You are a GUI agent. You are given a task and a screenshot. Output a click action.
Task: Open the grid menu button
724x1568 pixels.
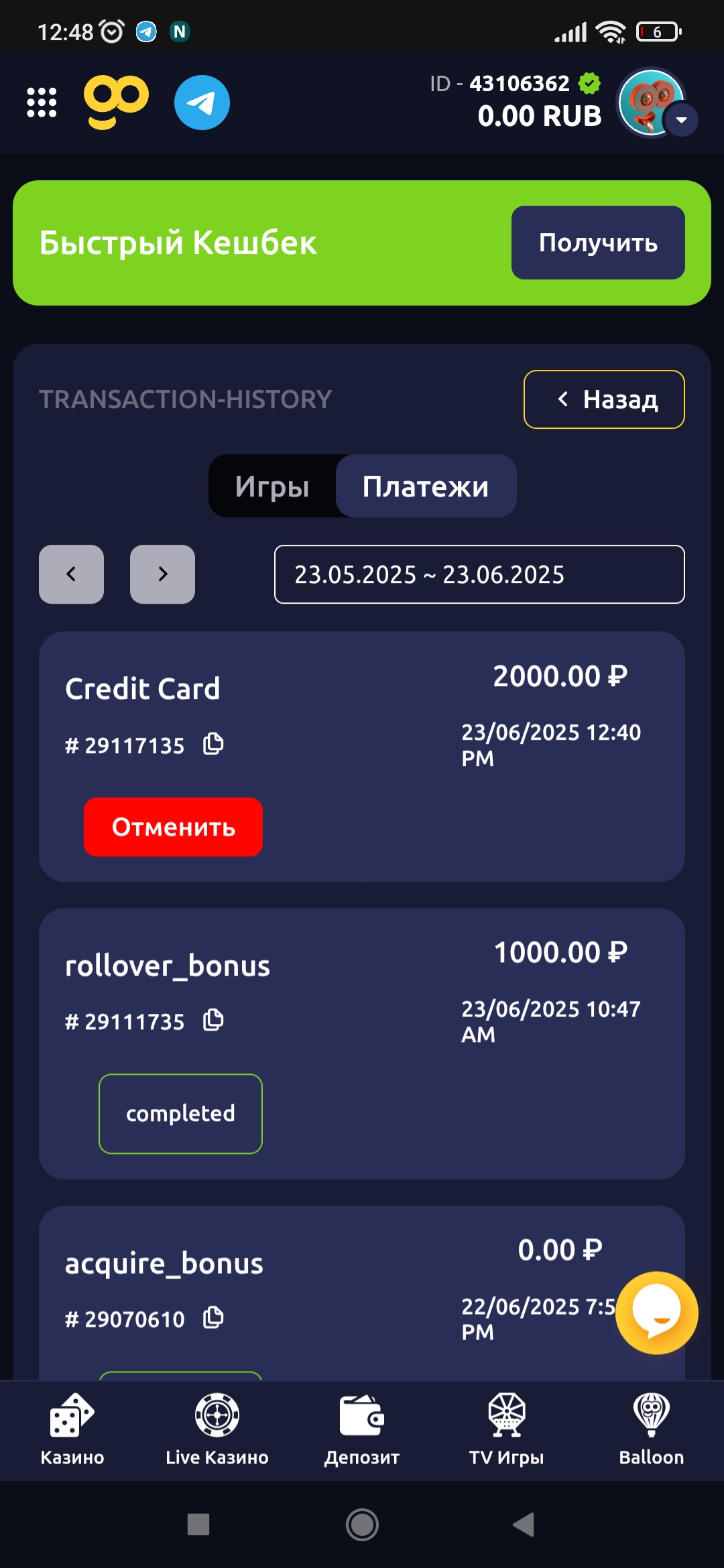(x=42, y=103)
